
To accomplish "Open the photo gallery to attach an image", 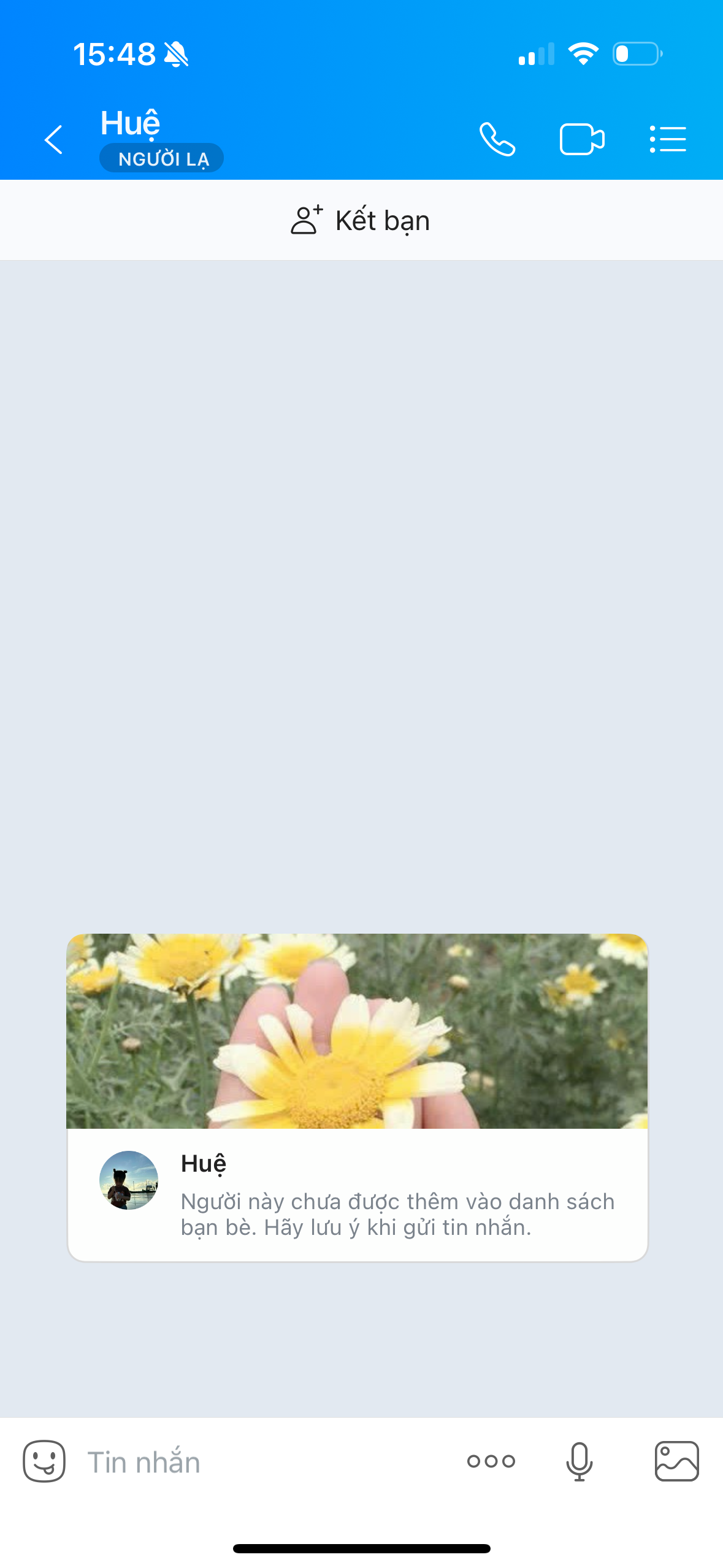I will point(676,1461).
